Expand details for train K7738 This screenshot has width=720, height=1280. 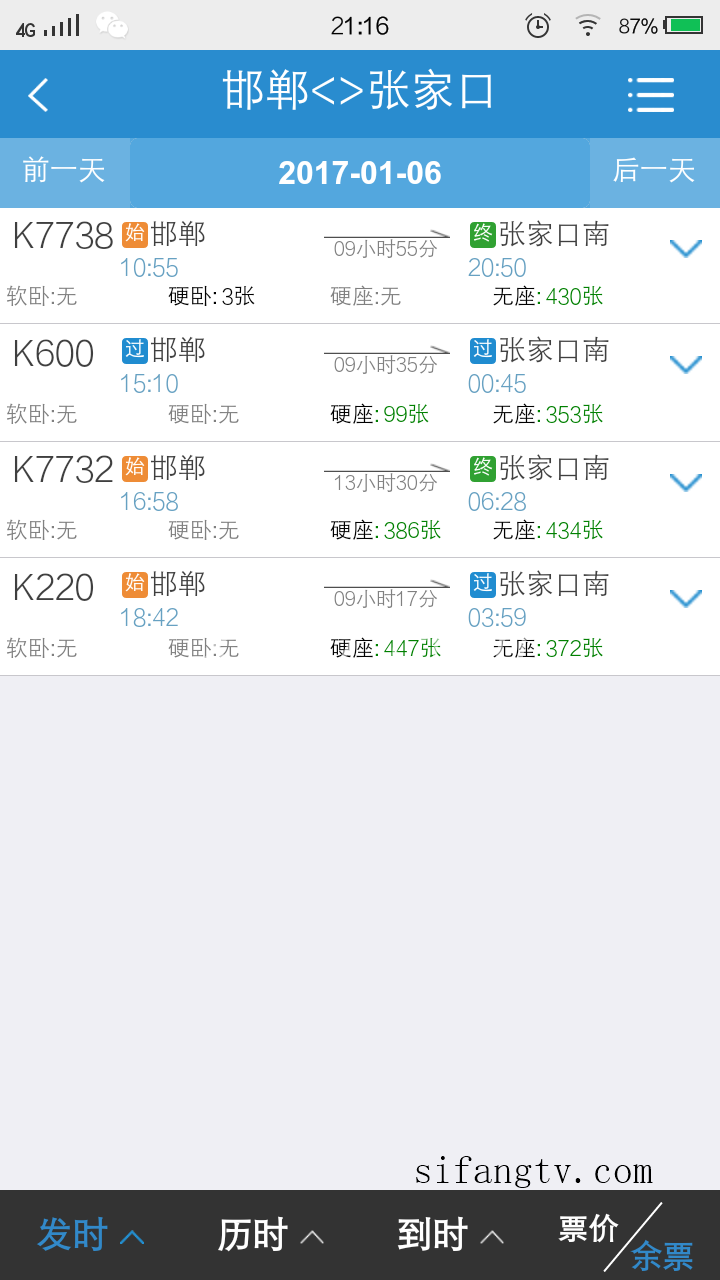click(685, 249)
